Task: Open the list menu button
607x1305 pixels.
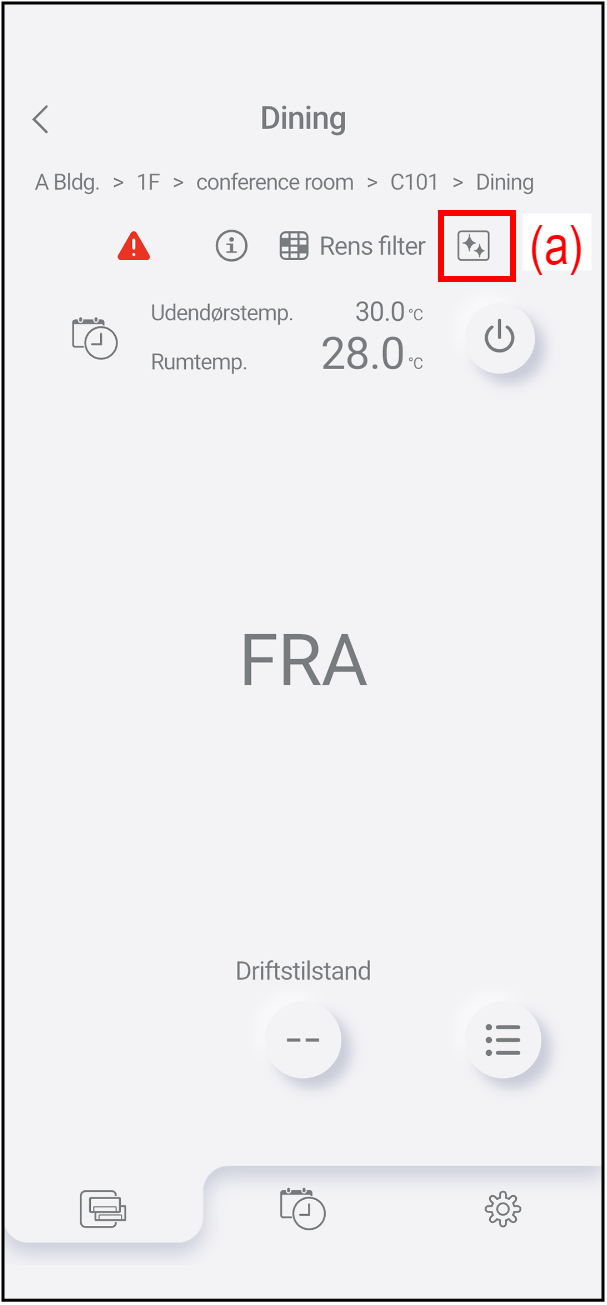Action: 503,1040
